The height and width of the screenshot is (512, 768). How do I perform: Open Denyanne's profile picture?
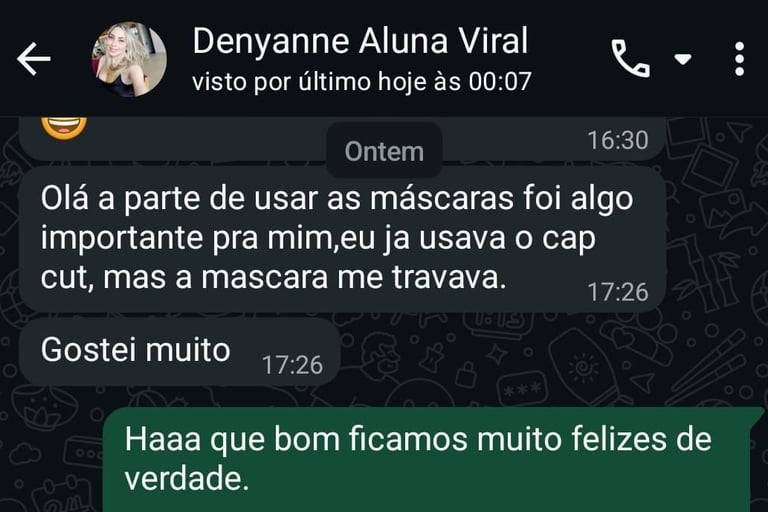pos(129,60)
